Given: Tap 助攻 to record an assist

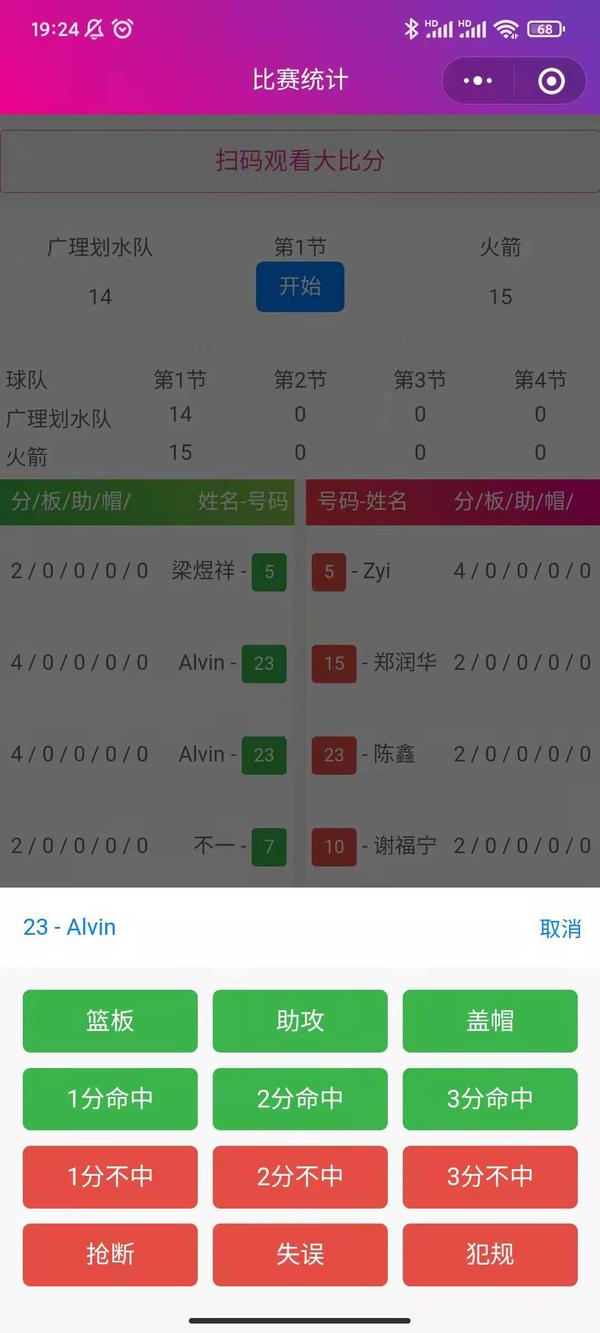Looking at the screenshot, I should 300,1021.
